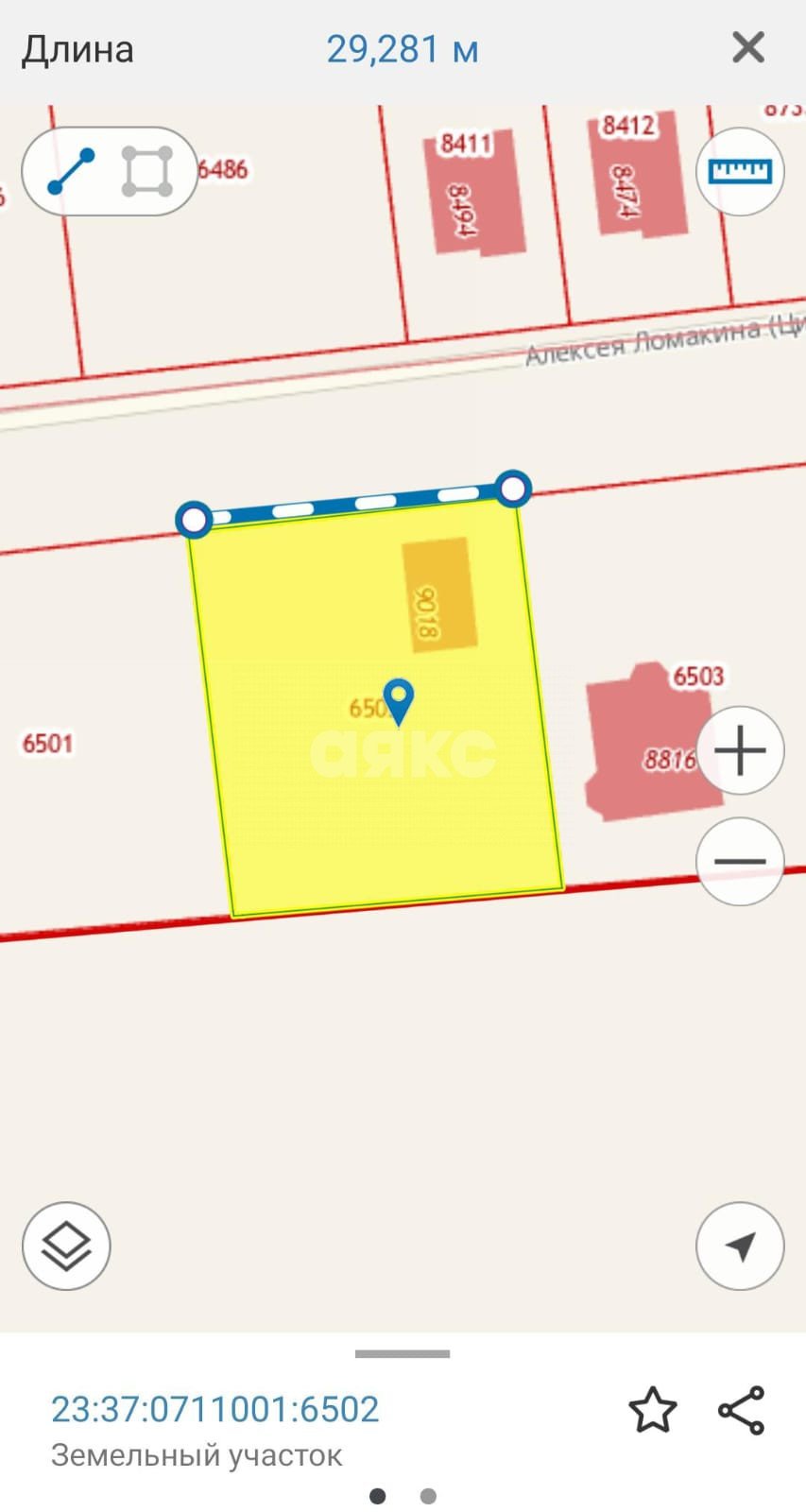Go to the second info page dot

[428, 1496]
